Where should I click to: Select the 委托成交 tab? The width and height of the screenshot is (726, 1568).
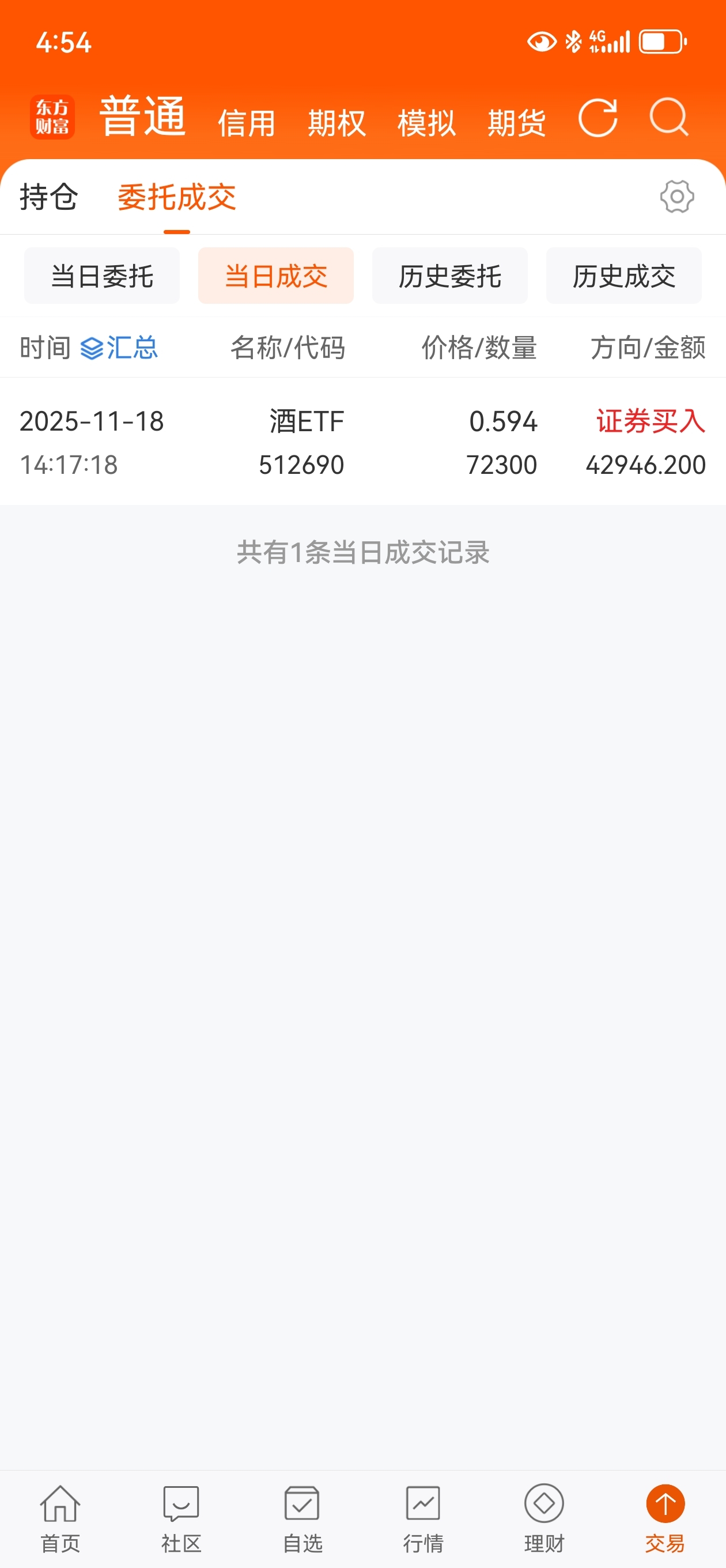click(176, 197)
